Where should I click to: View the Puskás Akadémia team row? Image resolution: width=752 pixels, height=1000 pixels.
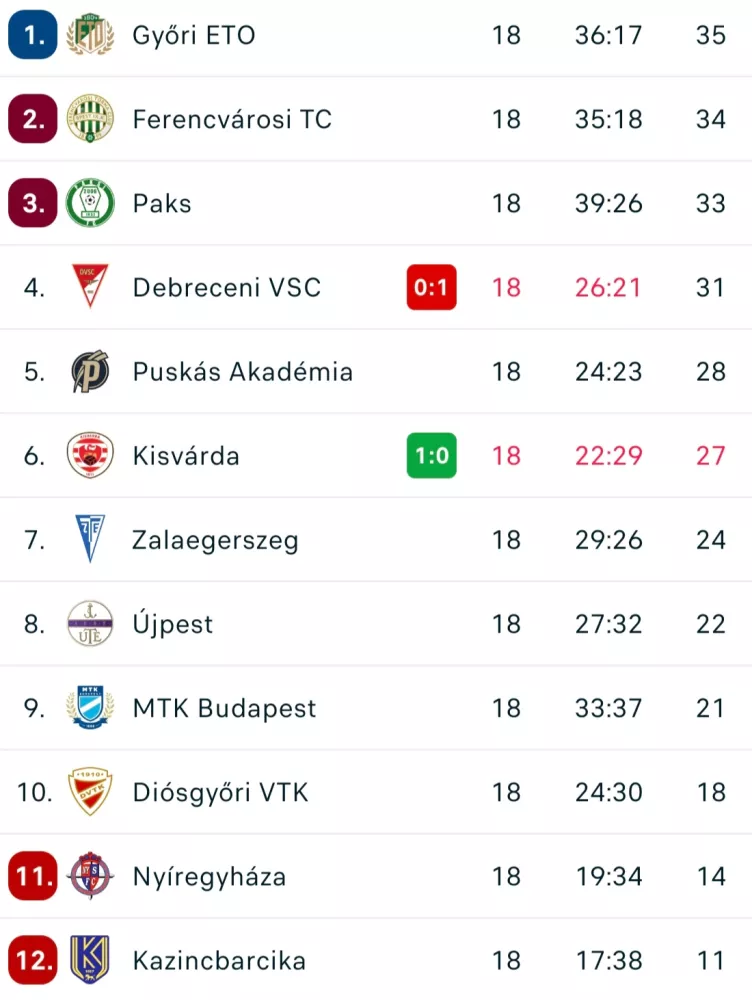click(242, 372)
